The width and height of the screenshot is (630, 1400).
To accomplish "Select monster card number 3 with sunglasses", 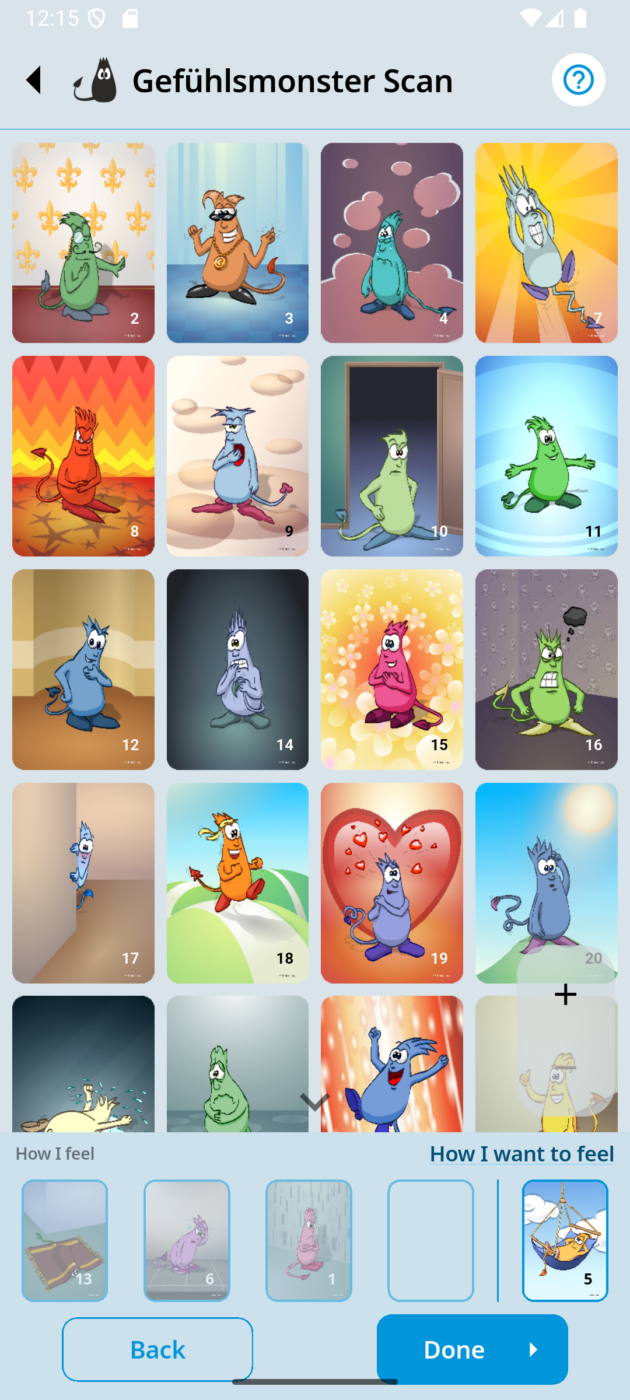I will 238,243.
